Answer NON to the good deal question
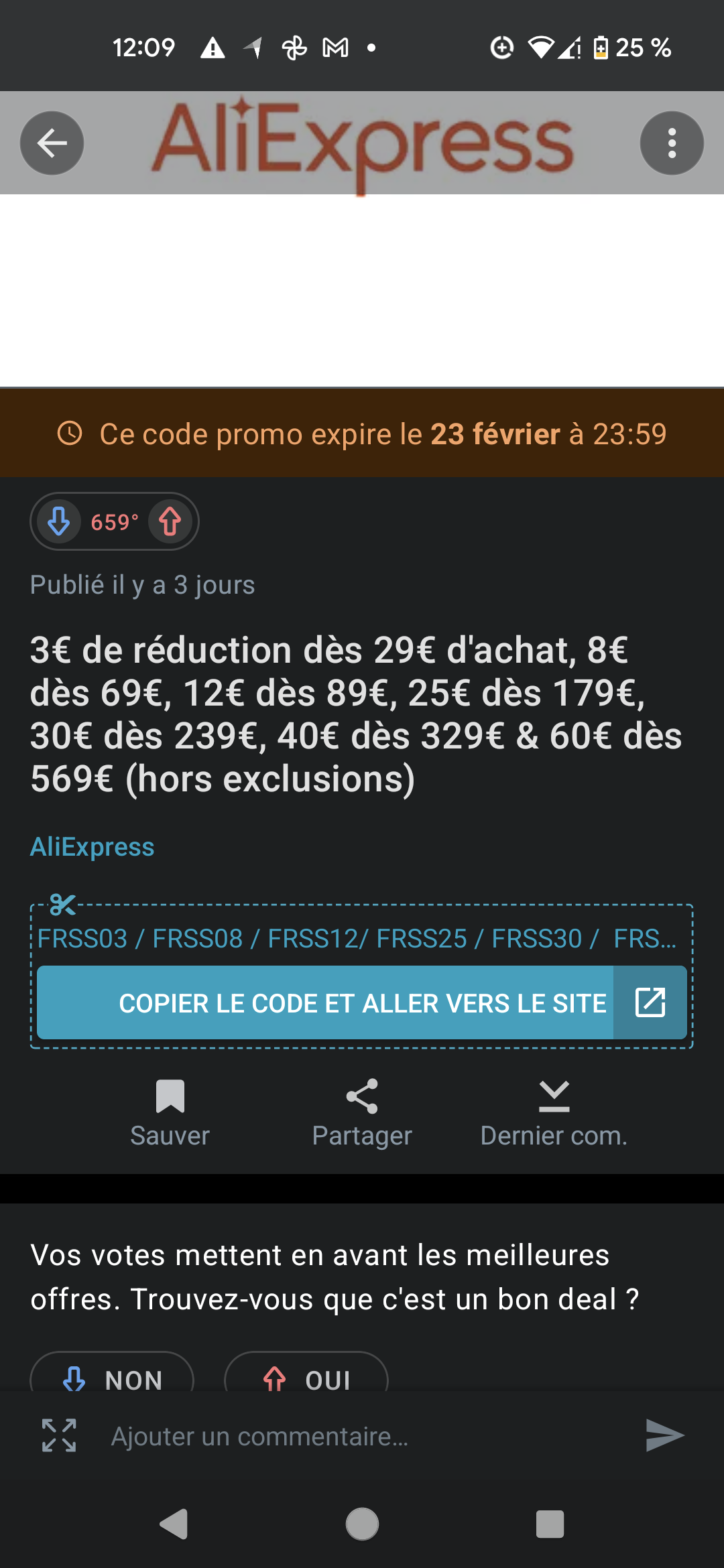Viewport: 724px width, 1568px height. 112,1374
